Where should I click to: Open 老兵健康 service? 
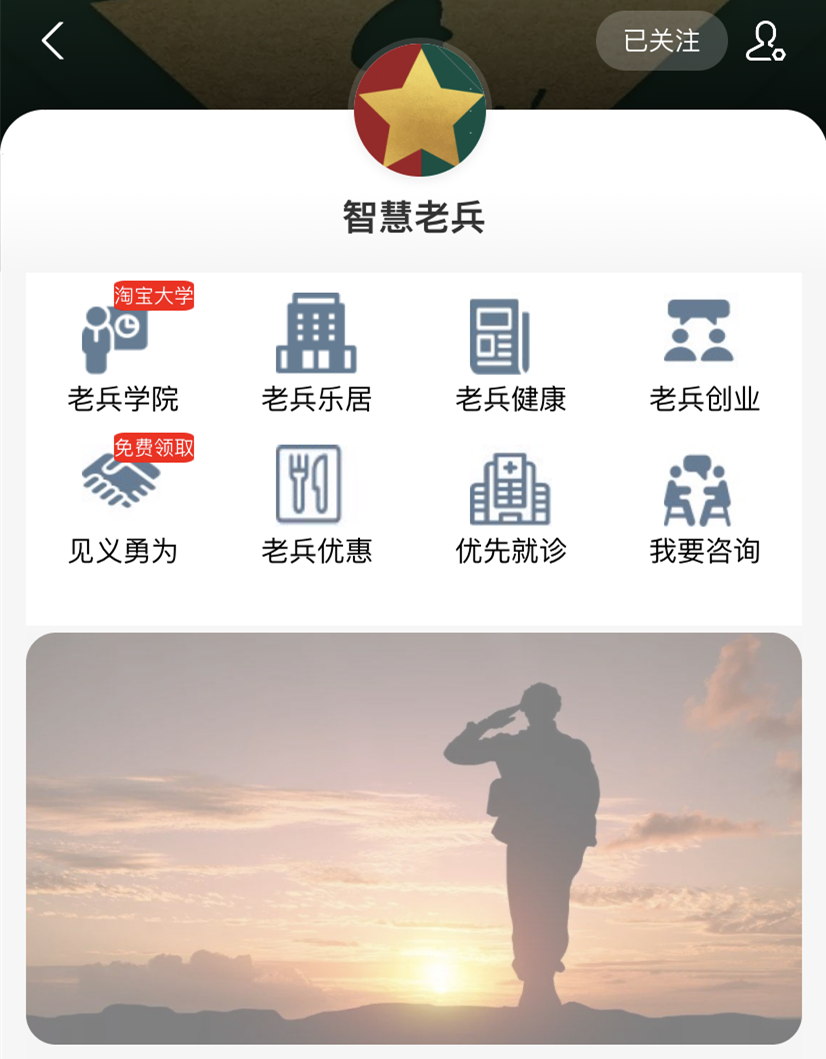pos(510,352)
